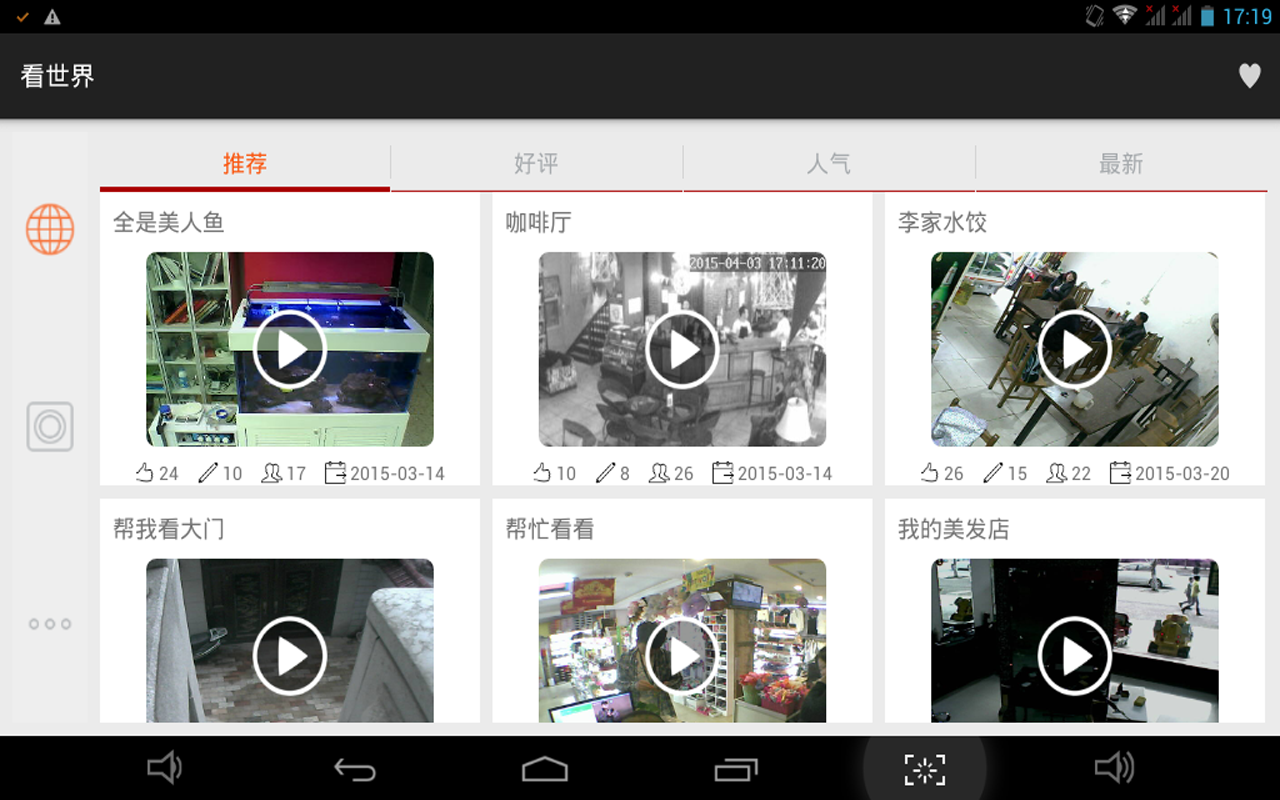
Task: Take a screenshot from navigation bar
Action: point(925,769)
